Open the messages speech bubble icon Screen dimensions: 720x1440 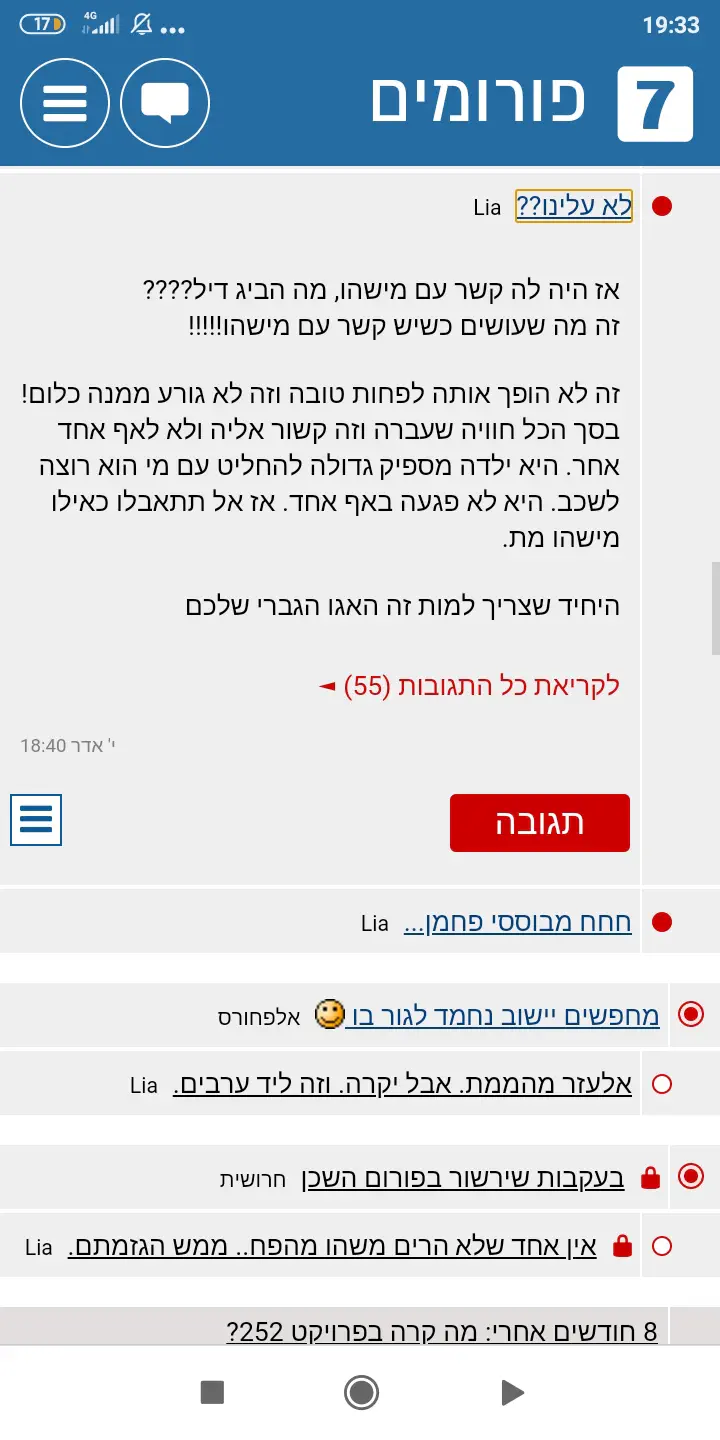[165, 103]
